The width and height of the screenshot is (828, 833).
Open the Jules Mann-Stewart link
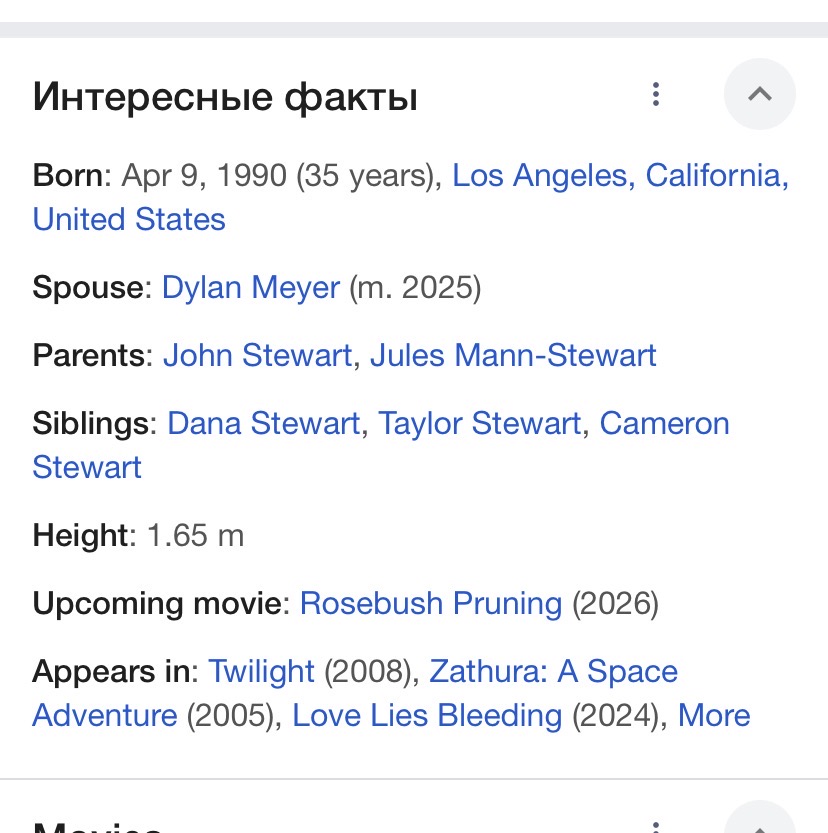pos(513,356)
